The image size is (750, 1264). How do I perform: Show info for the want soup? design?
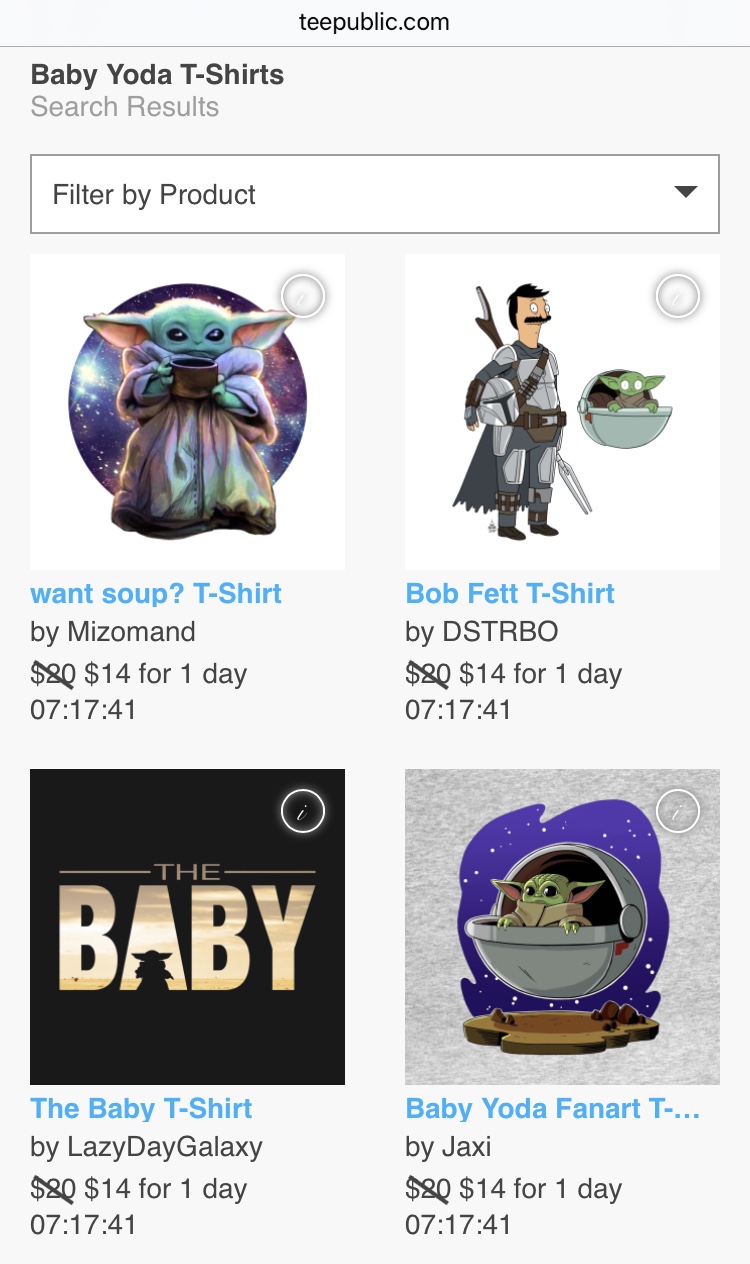point(303,296)
